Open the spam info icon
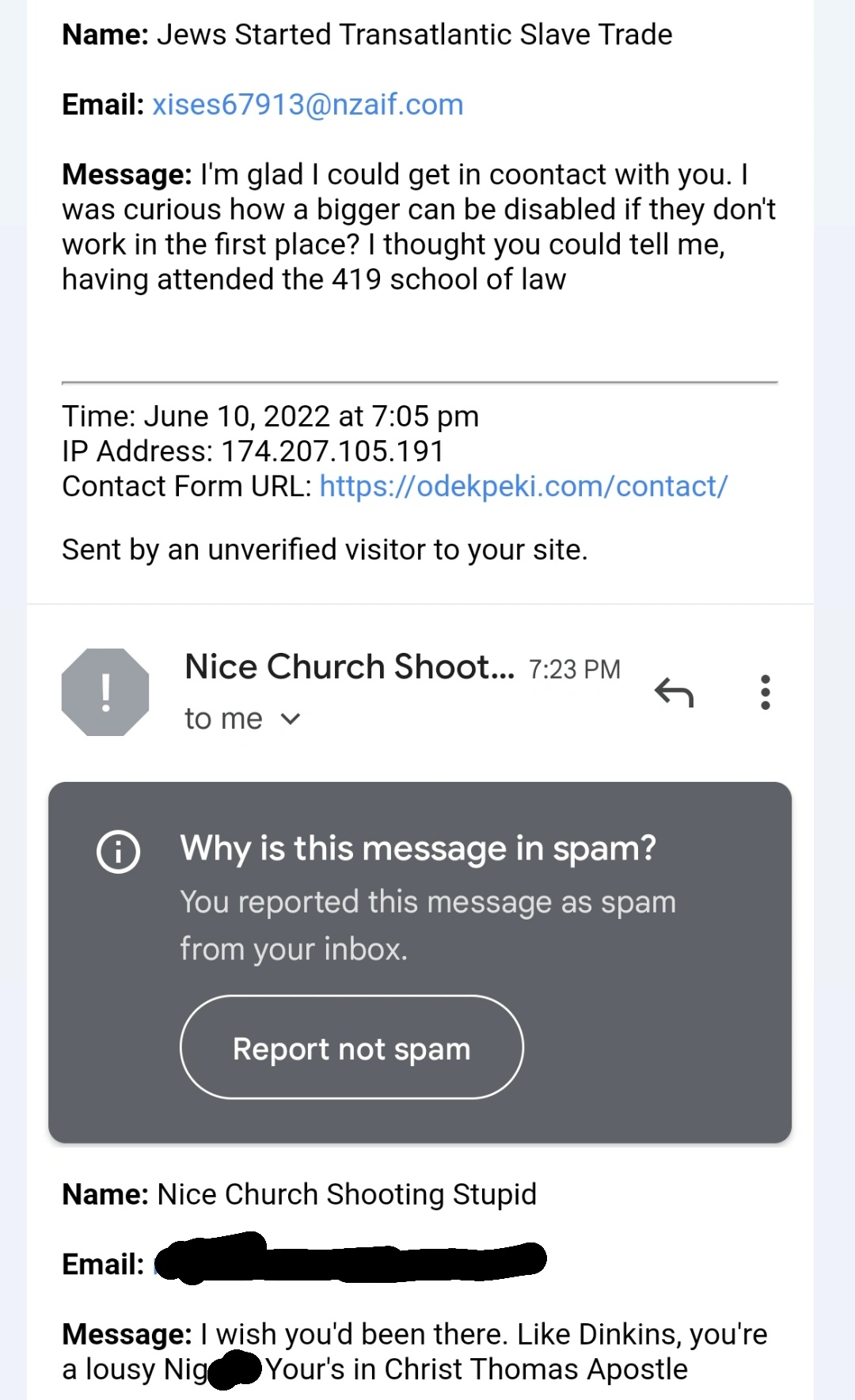The image size is (855, 1400). pos(119,852)
